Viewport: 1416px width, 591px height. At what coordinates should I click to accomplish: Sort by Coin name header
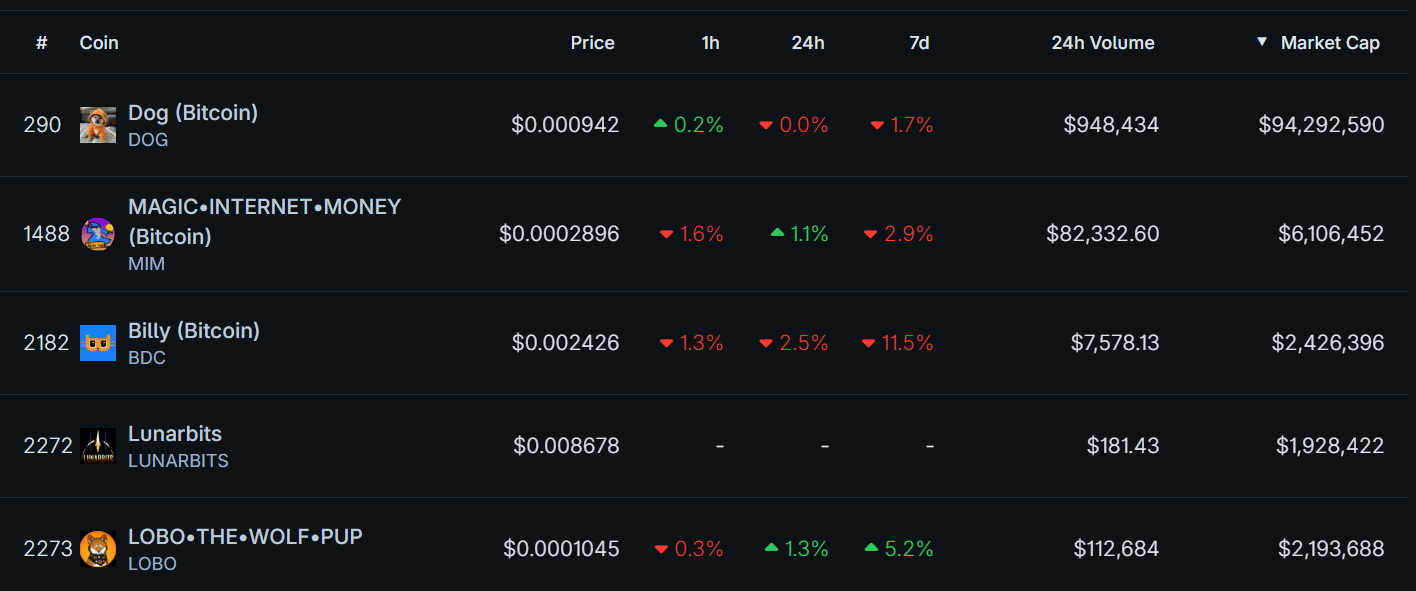click(99, 43)
